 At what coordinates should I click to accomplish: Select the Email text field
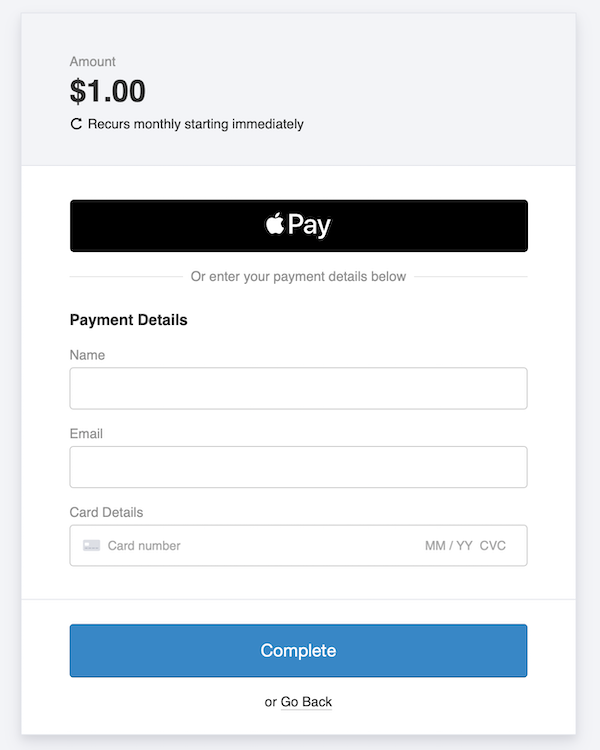[x=298, y=467]
